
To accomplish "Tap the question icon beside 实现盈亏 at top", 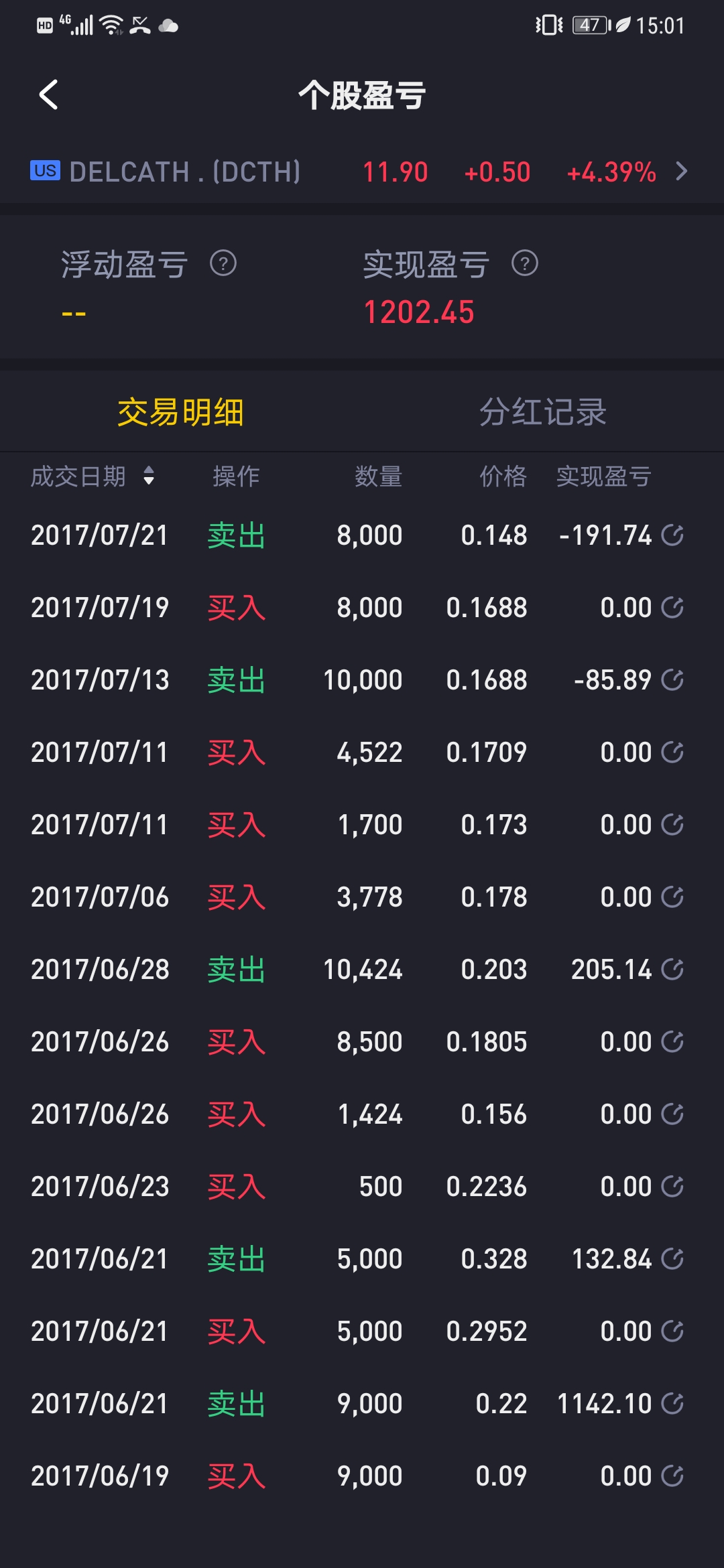I will (525, 263).
